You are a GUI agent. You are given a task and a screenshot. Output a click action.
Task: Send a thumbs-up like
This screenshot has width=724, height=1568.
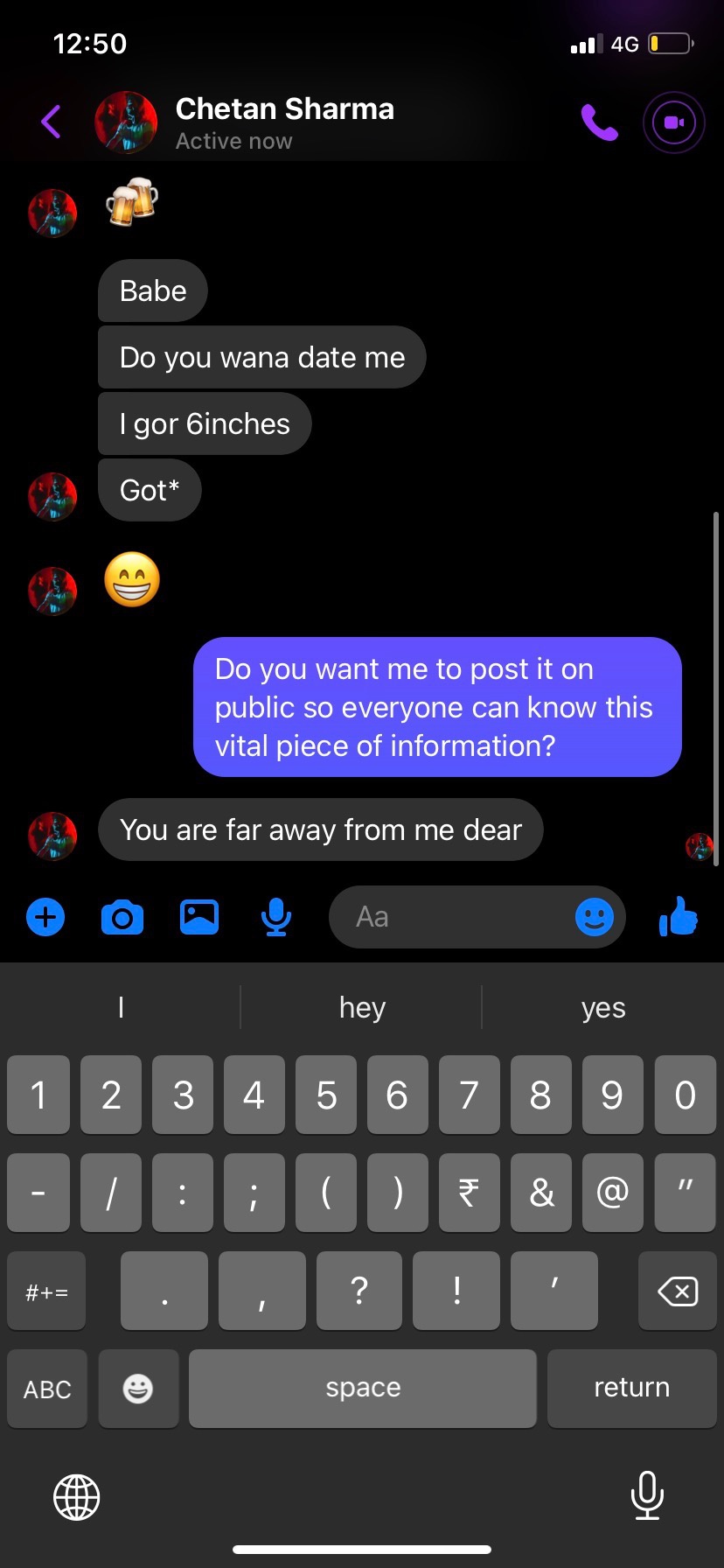click(x=678, y=918)
